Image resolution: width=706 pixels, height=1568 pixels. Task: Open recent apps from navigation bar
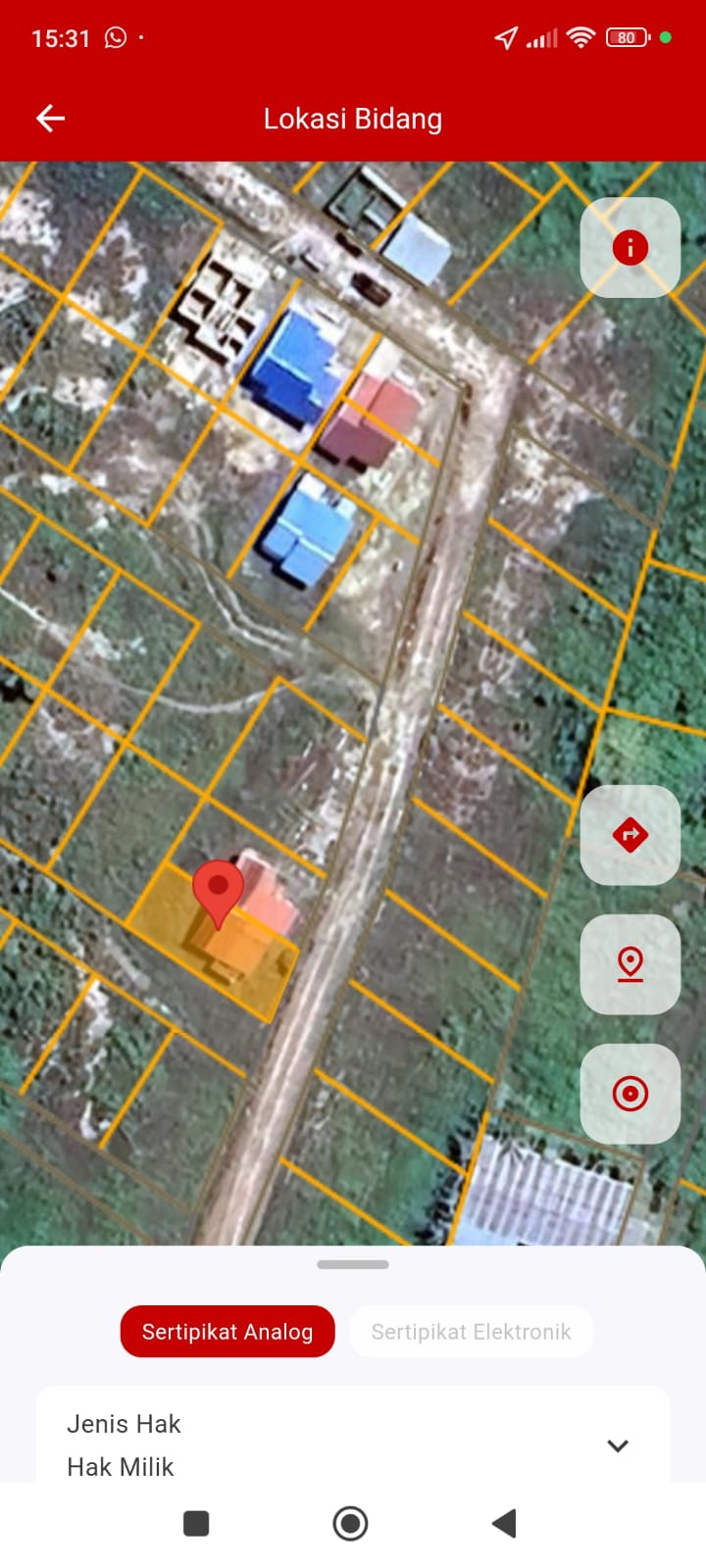[x=196, y=1523]
